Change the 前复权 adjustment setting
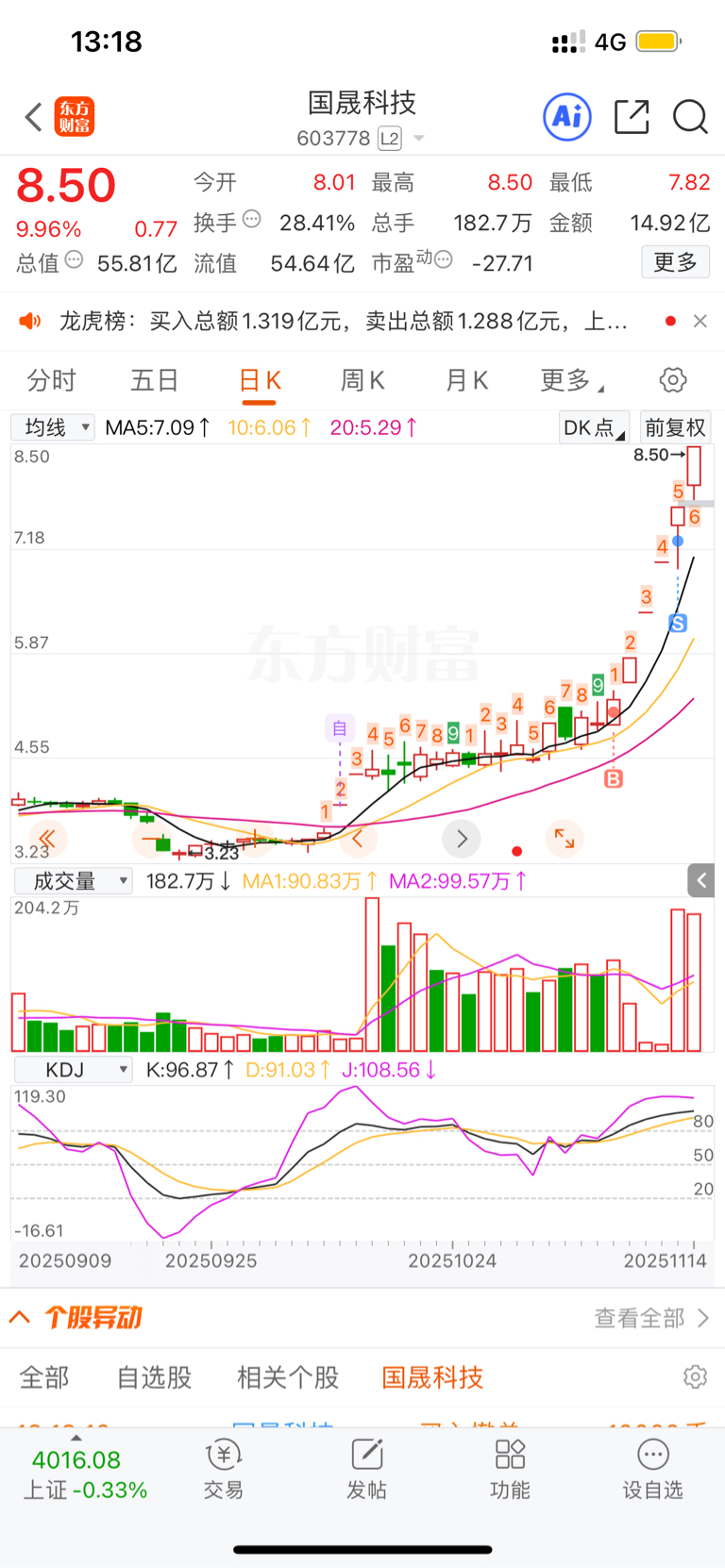This screenshot has width=725, height=1568. 674,427
